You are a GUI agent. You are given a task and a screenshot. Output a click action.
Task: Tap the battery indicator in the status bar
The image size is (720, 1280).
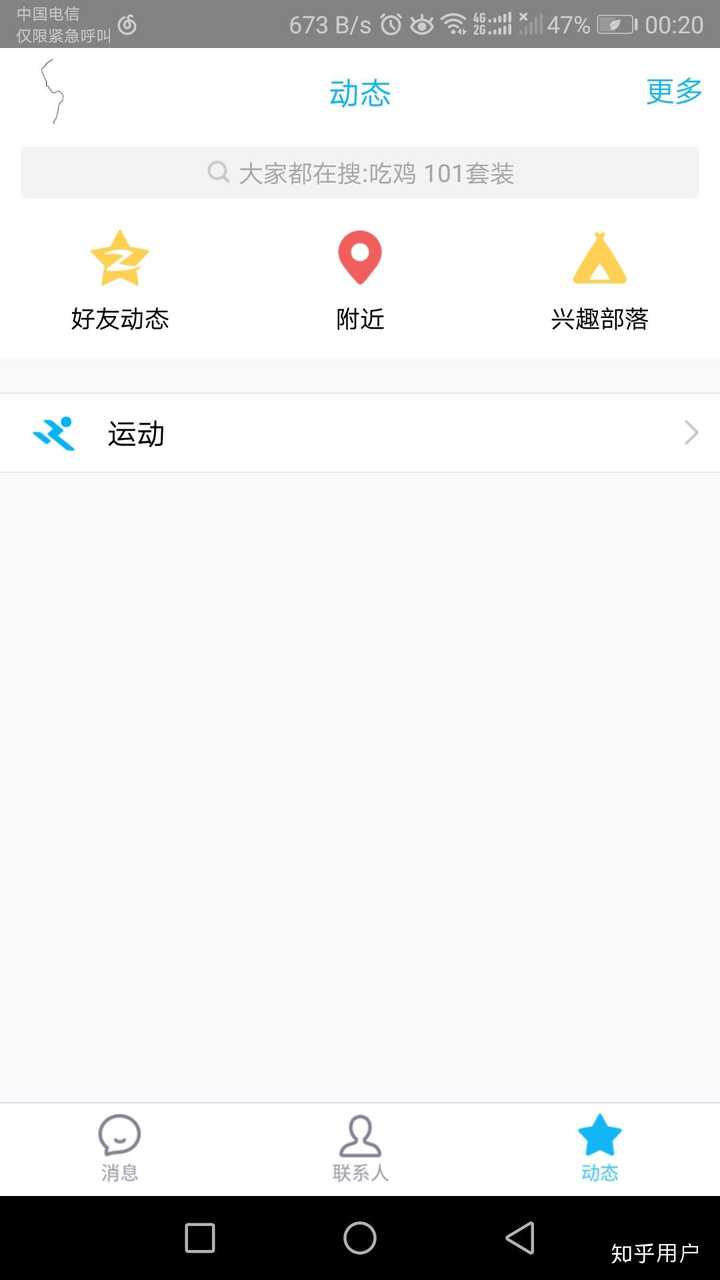click(x=614, y=22)
